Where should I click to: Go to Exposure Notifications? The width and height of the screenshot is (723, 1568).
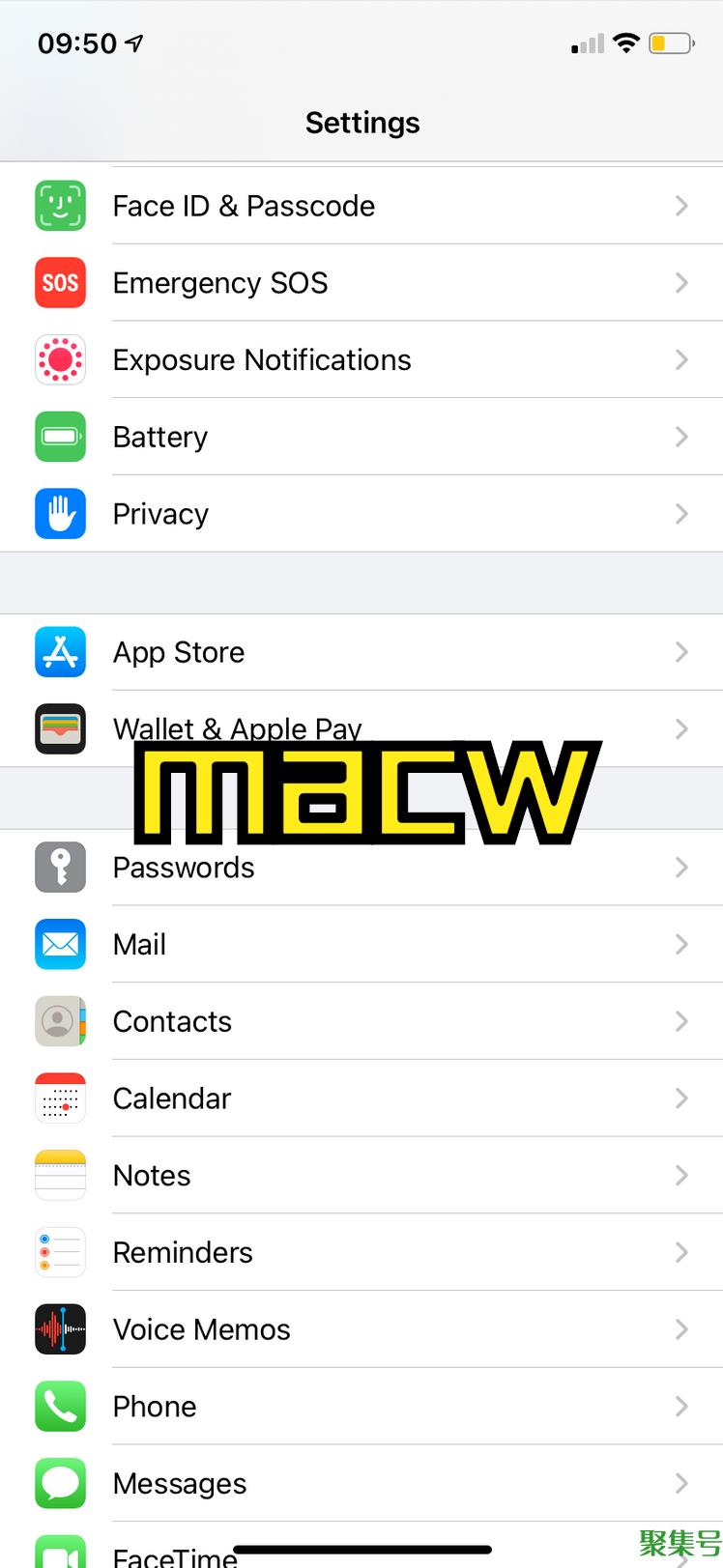pos(361,359)
